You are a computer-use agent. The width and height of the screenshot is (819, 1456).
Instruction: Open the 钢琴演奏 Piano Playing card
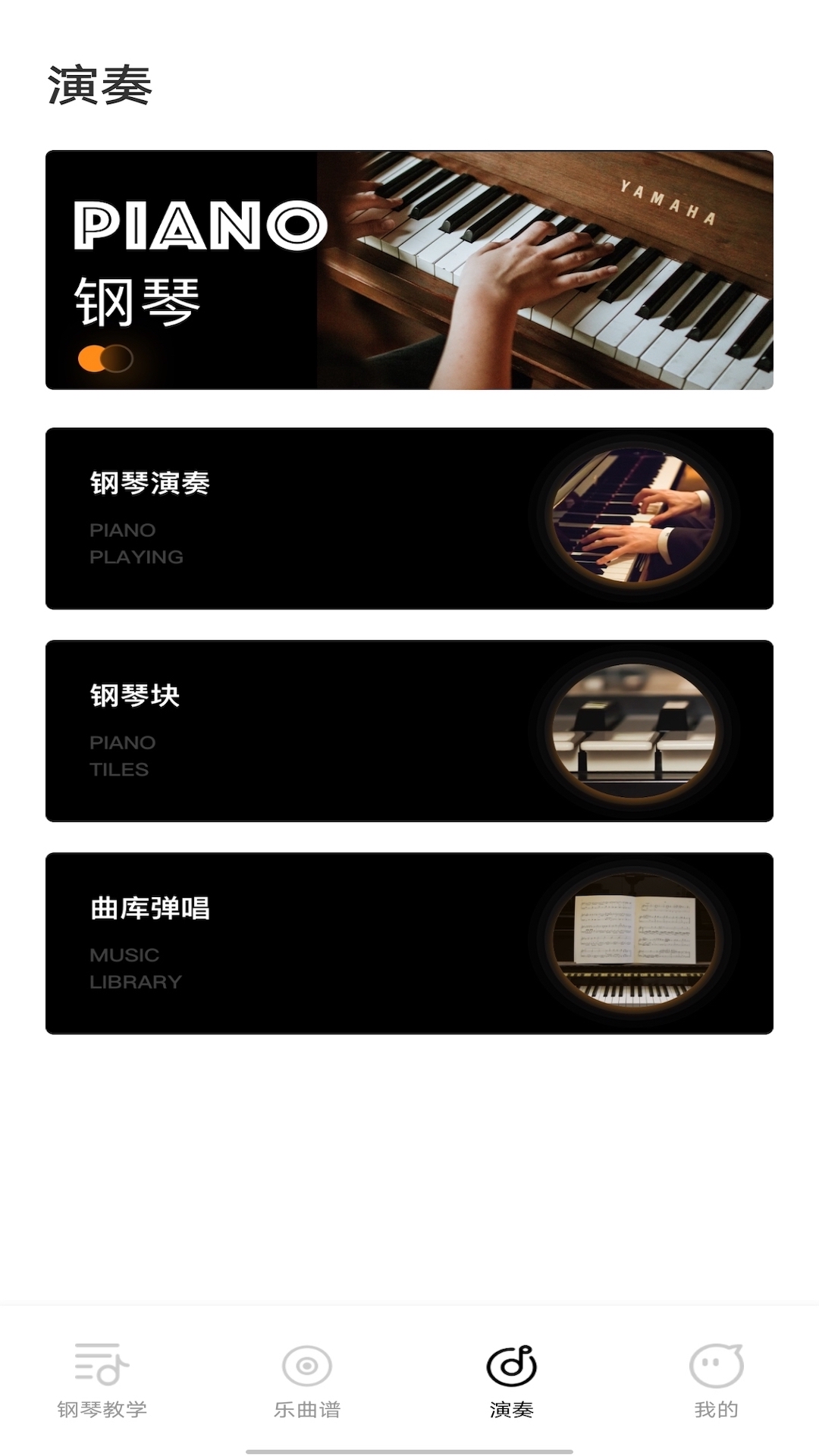[409, 519]
